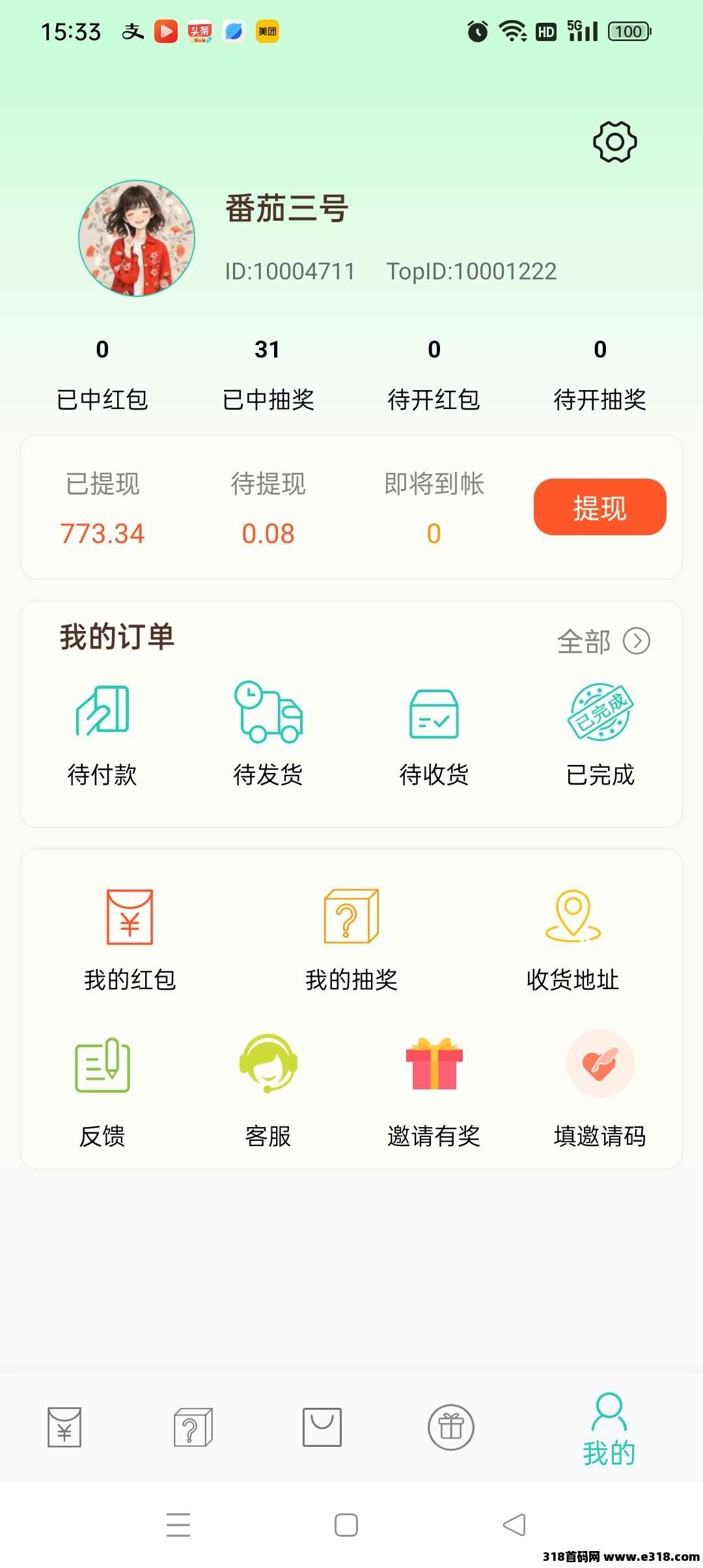703x1568 pixels.
Task: Tap the orange 提现 withdraw button
Action: coord(600,507)
